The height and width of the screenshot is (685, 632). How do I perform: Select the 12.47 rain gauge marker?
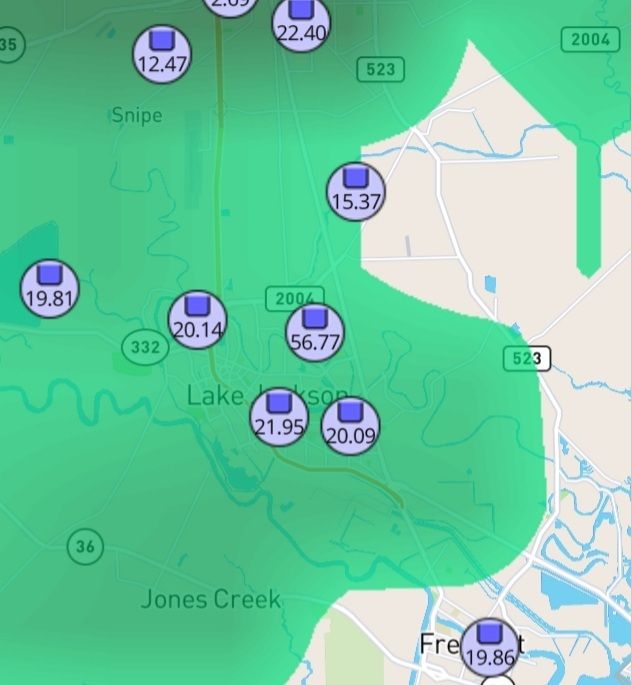click(x=162, y=54)
